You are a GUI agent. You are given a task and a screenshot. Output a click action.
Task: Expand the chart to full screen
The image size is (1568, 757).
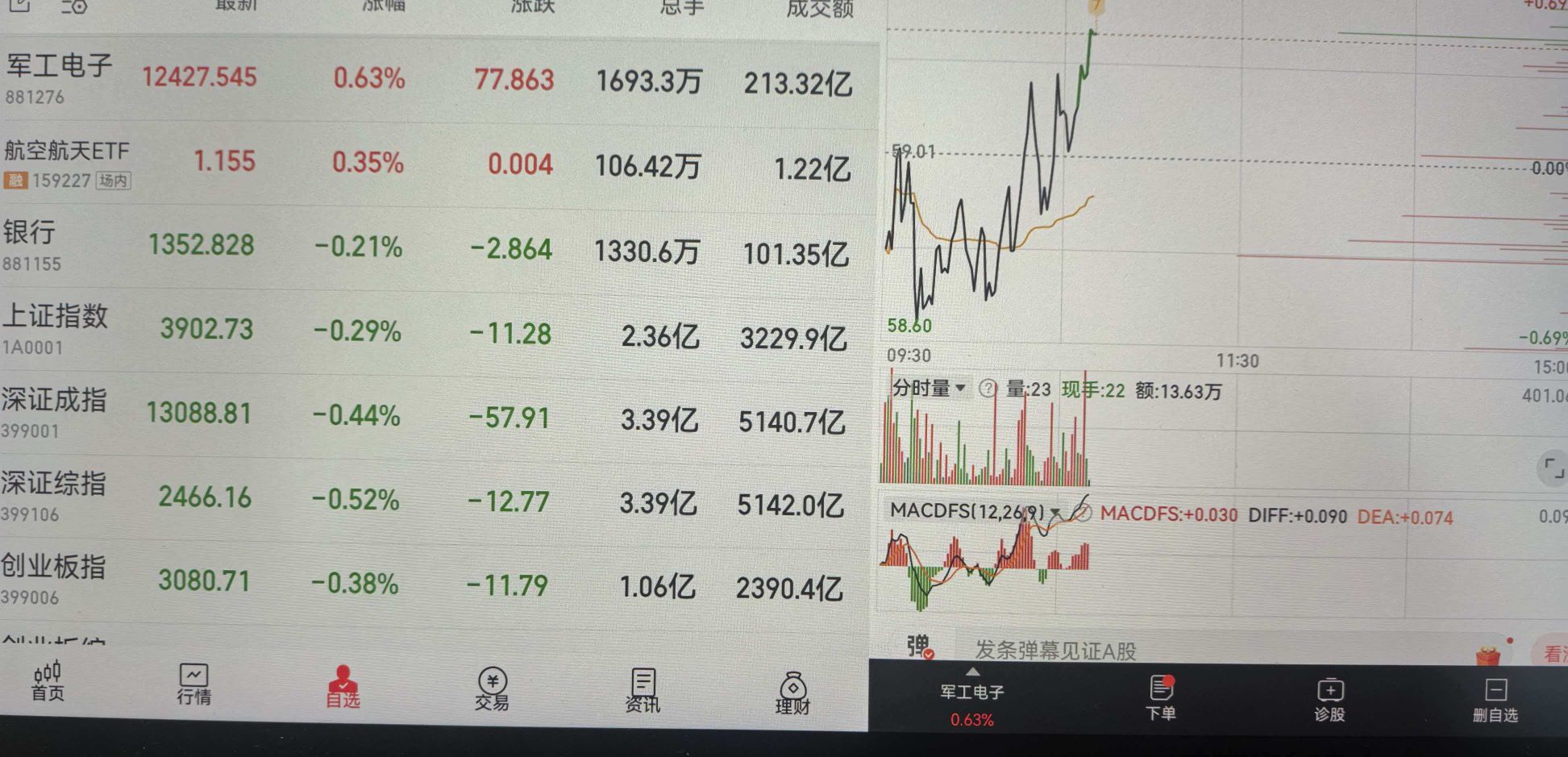[1550, 468]
